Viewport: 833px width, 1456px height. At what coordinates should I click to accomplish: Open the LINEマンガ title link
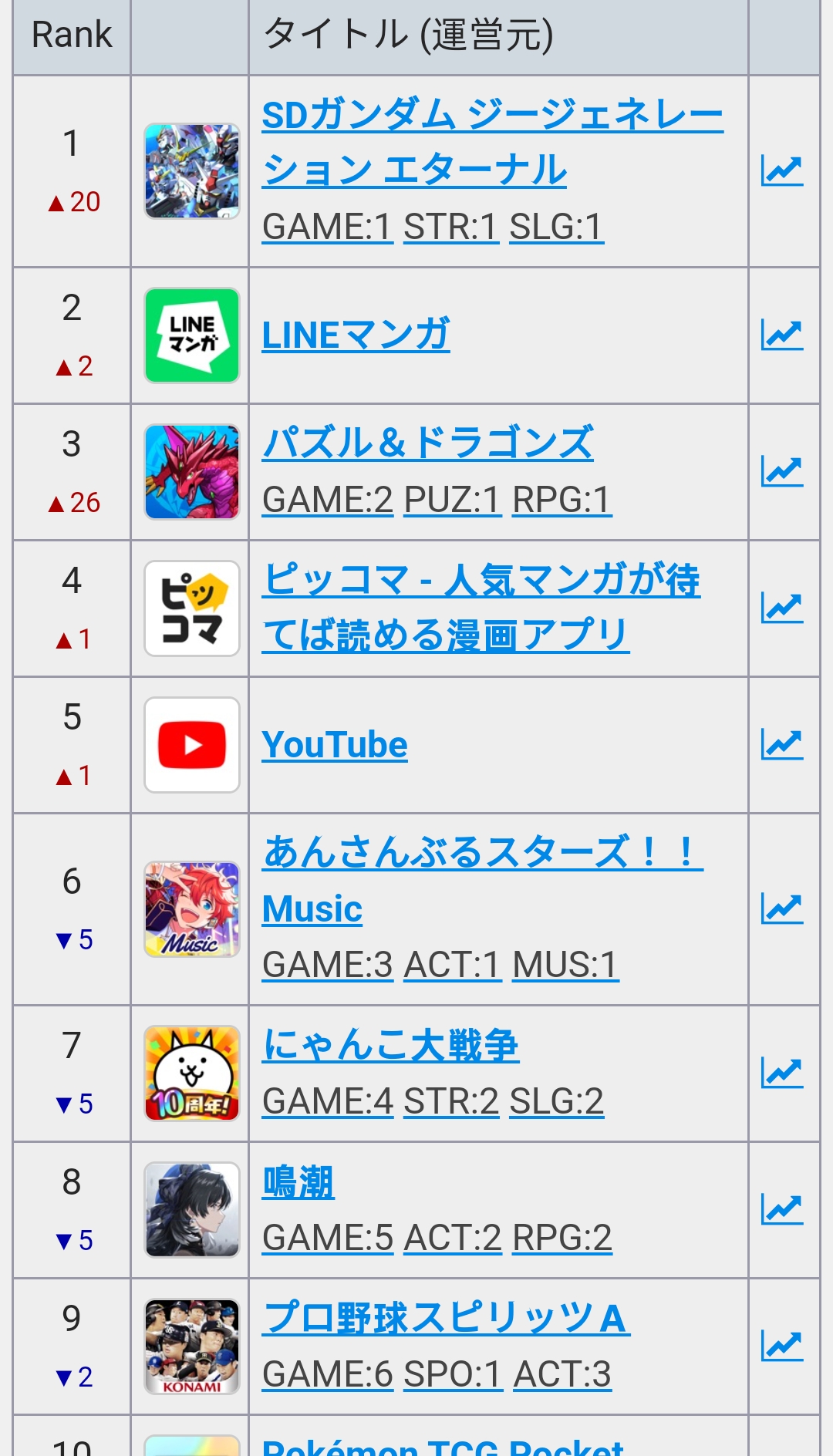356,335
